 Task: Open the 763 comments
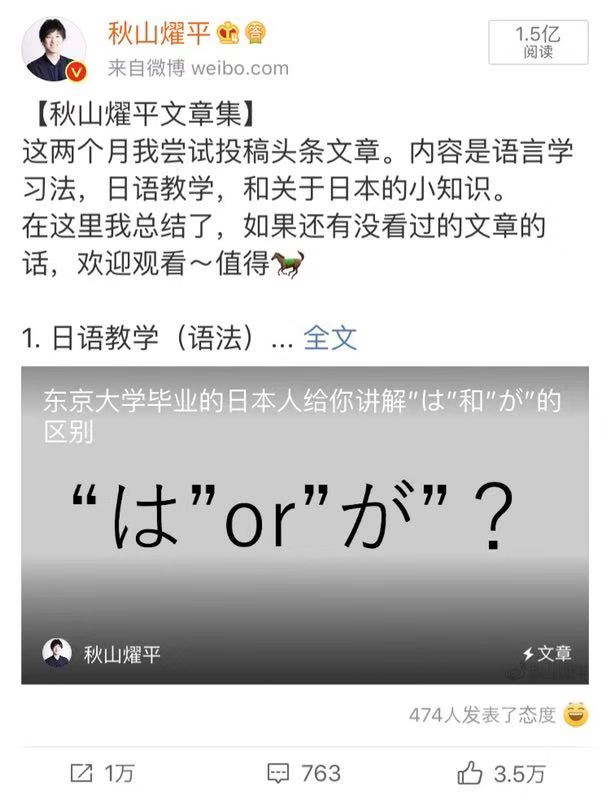[x=304, y=772]
